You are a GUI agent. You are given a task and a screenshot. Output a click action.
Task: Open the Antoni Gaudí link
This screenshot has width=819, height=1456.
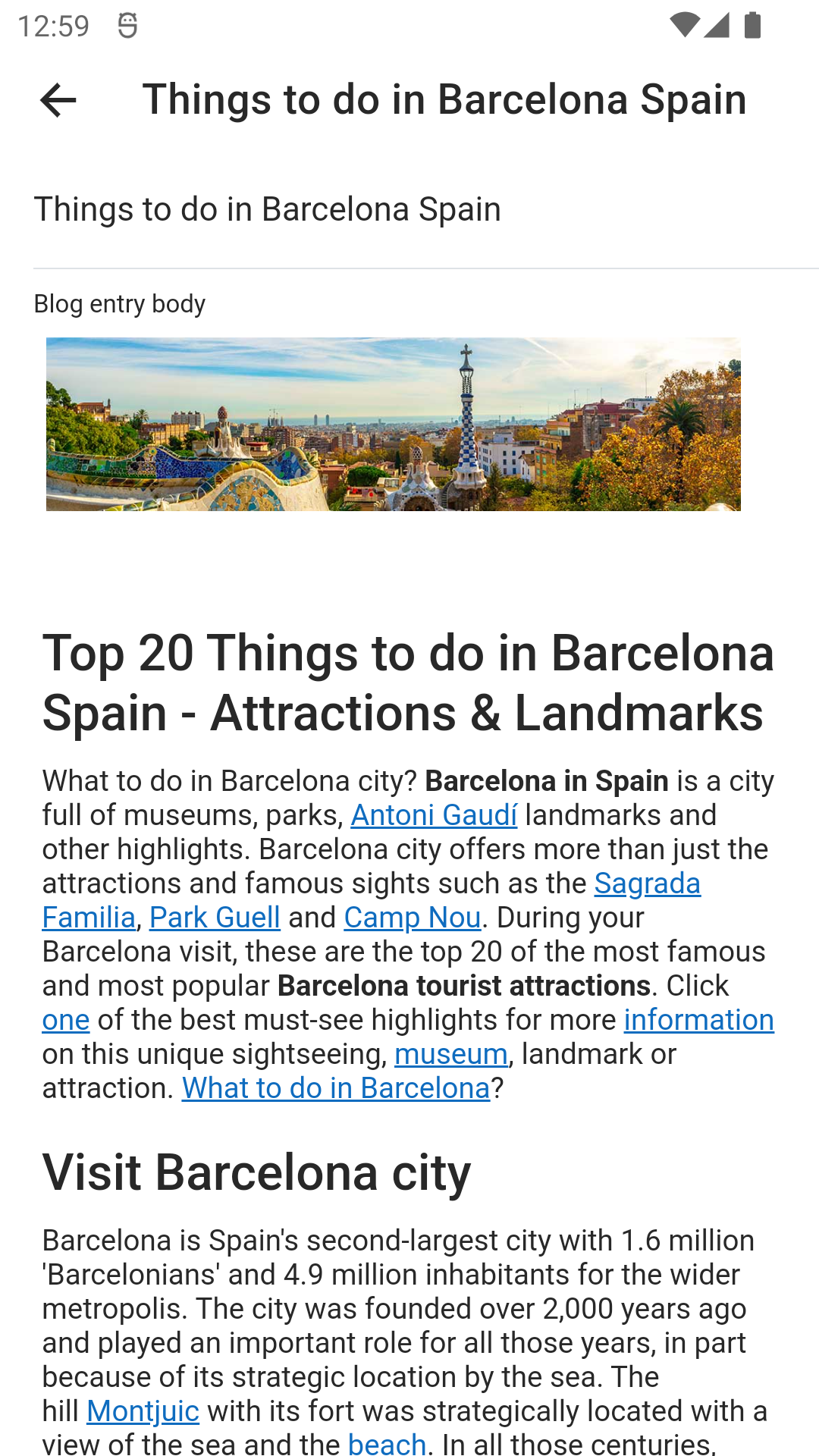(x=434, y=815)
